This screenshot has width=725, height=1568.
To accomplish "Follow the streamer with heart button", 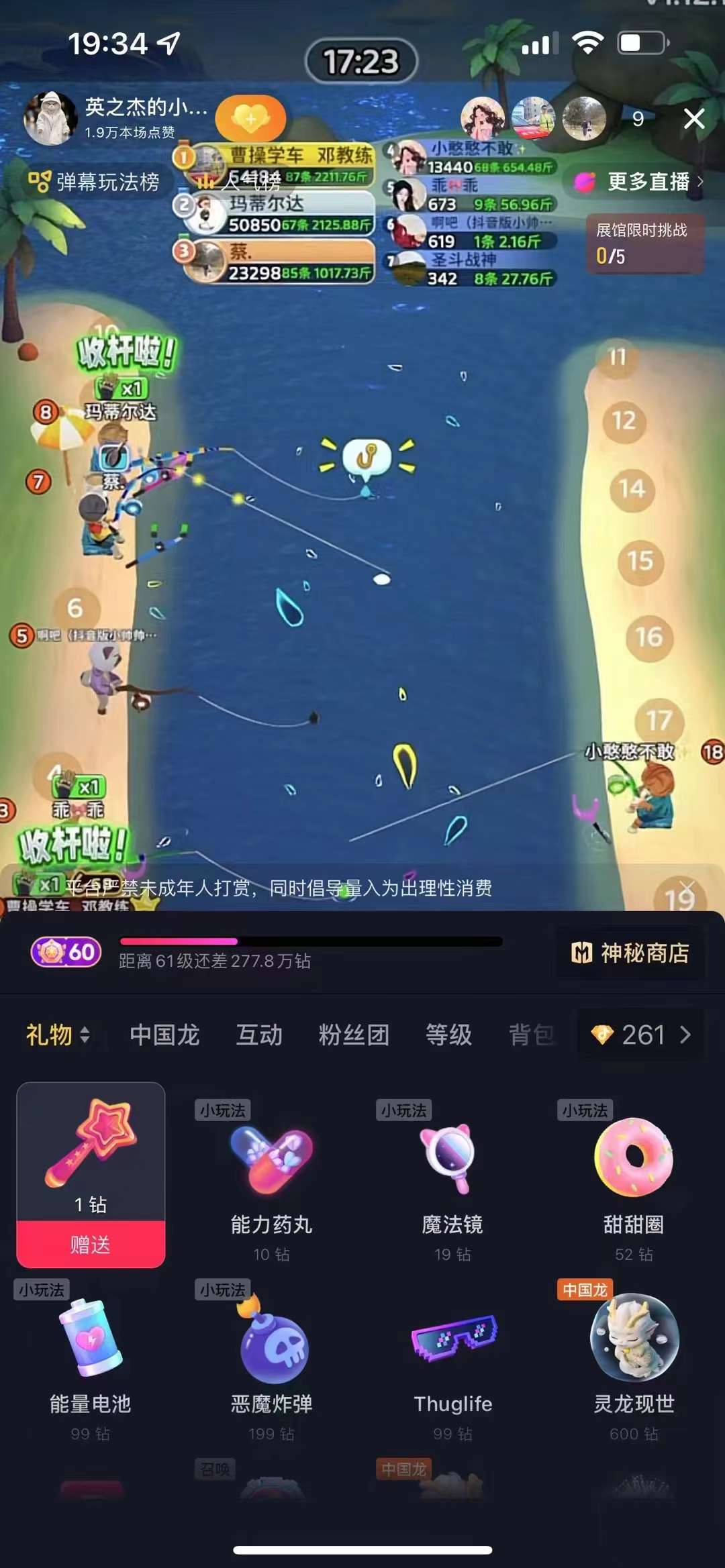I will point(250,119).
